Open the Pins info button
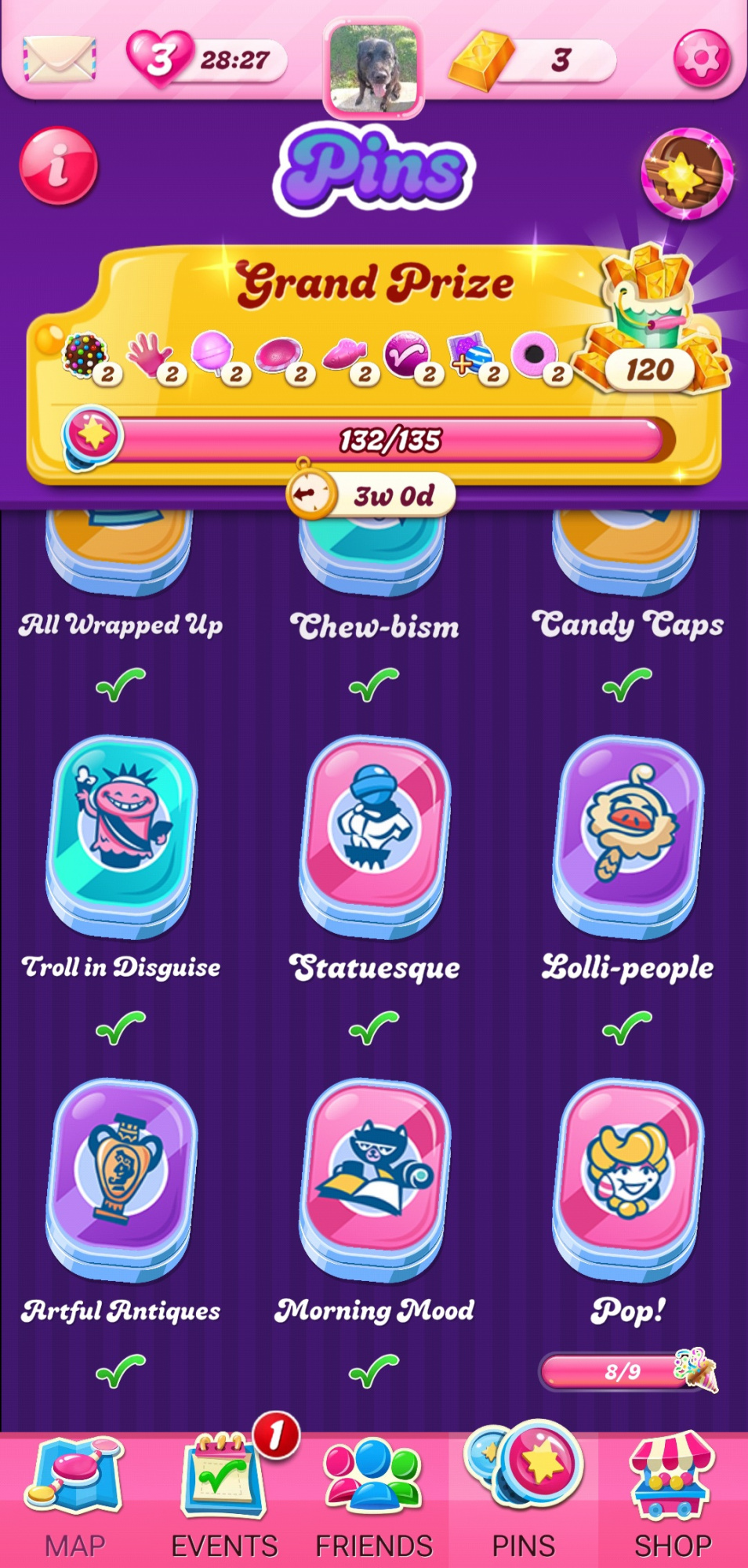748x1568 pixels. click(59, 165)
